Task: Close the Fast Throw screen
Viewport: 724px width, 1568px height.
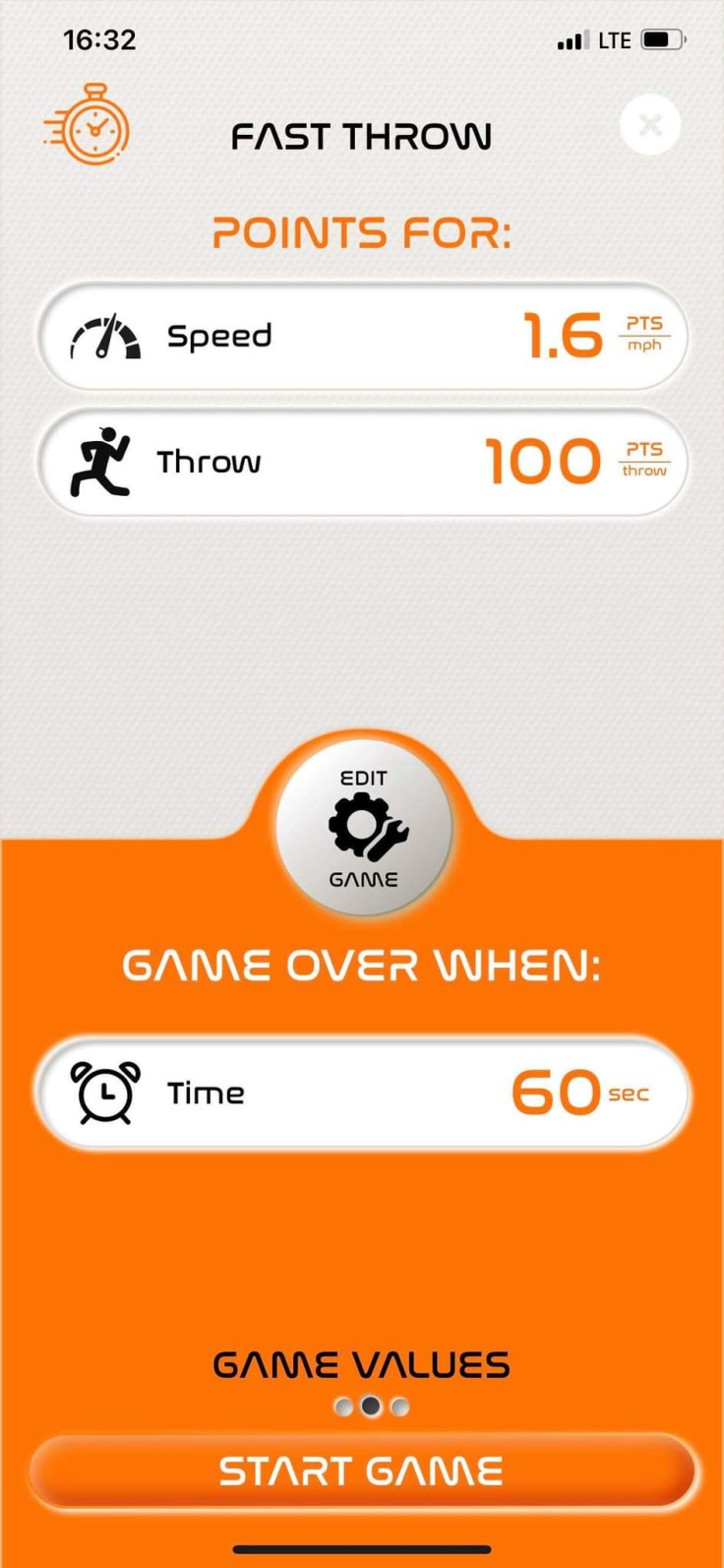Action: click(x=650, y=125)
